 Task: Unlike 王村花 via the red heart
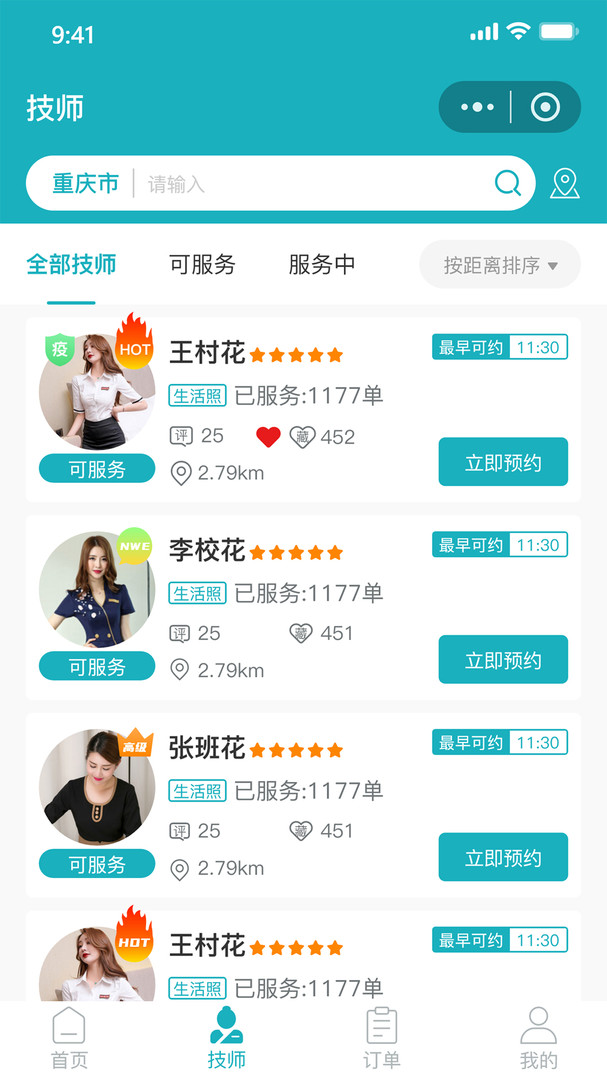tap(268, 437)
